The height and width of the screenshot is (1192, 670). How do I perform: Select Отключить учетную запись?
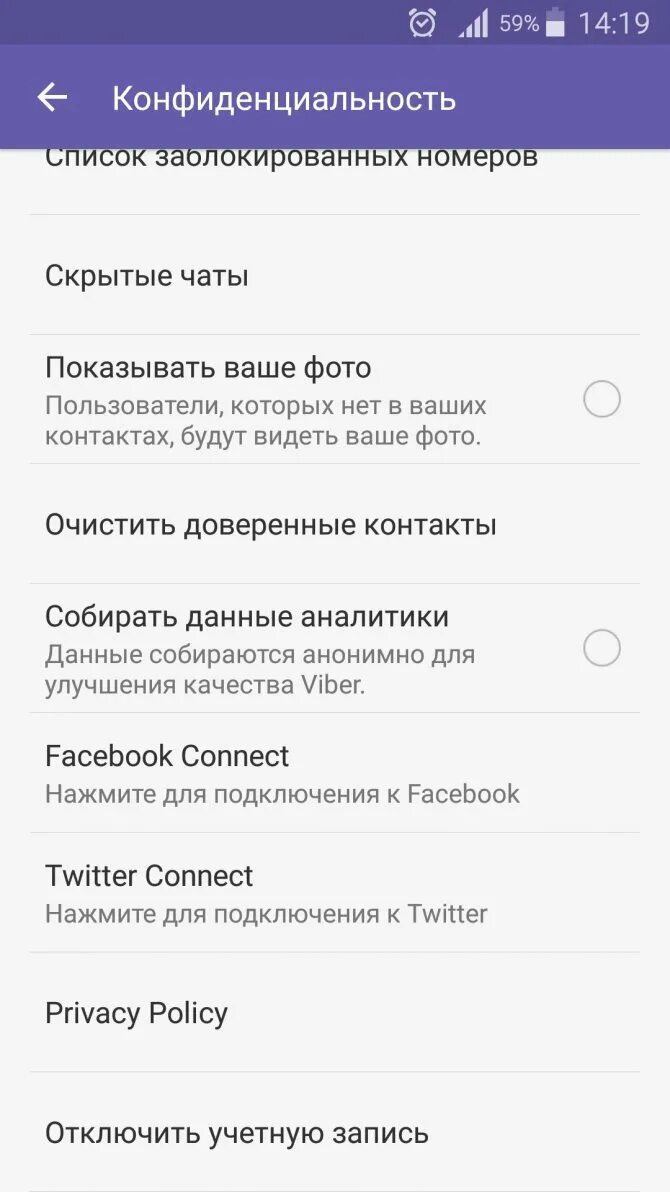coord(237,1133)
